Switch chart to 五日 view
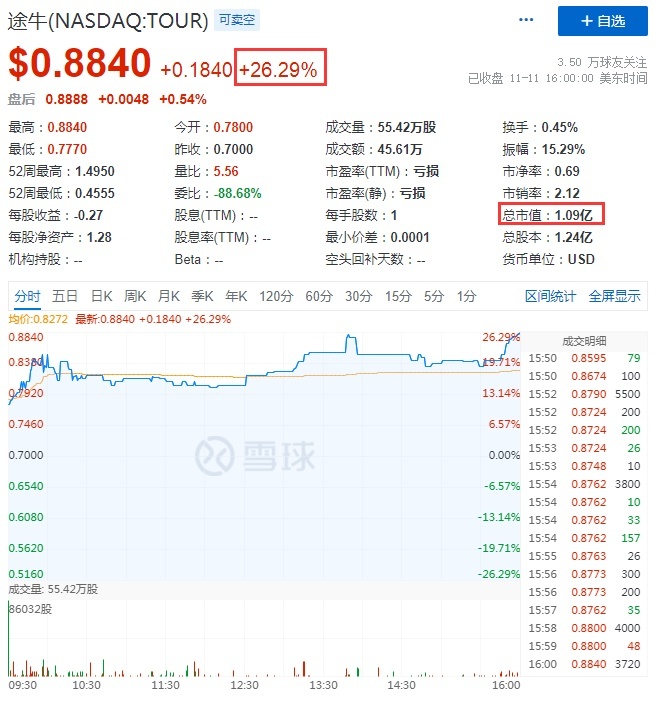The height and width of the screenshot is (701, 671). pyautogui.click(x=65, y=296)
